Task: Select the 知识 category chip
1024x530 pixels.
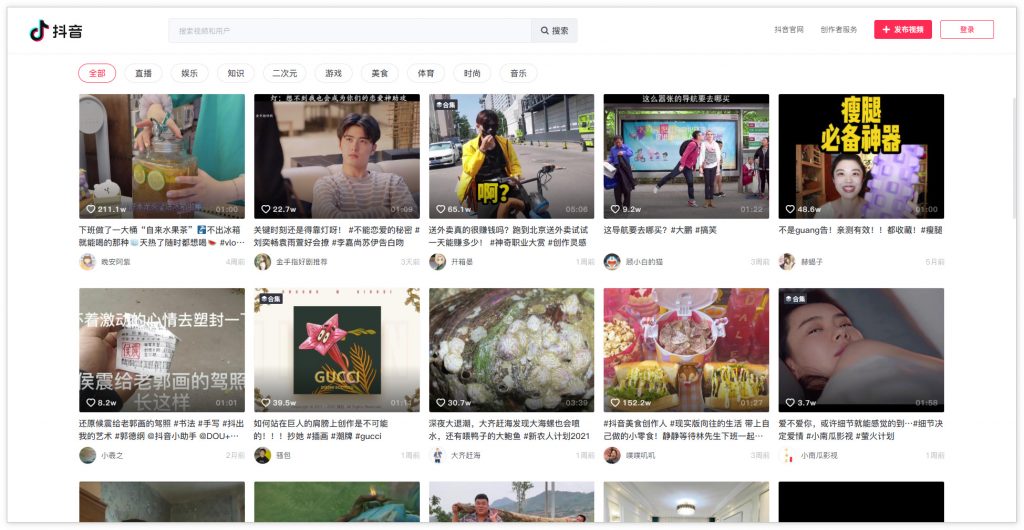Action: [236, 73]
